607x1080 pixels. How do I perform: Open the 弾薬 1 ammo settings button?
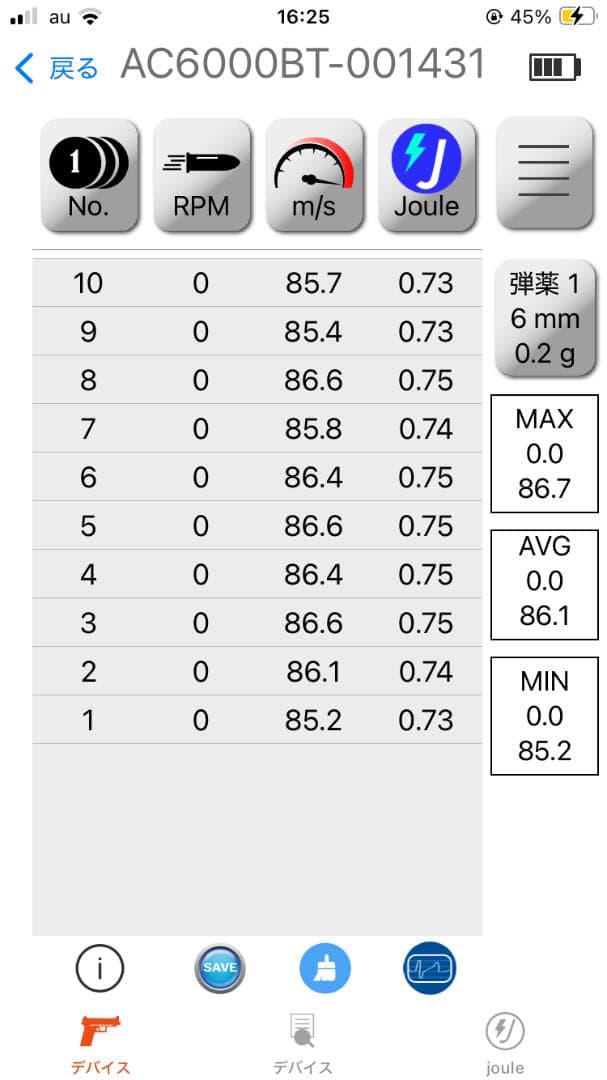click(x=546, y=319)
